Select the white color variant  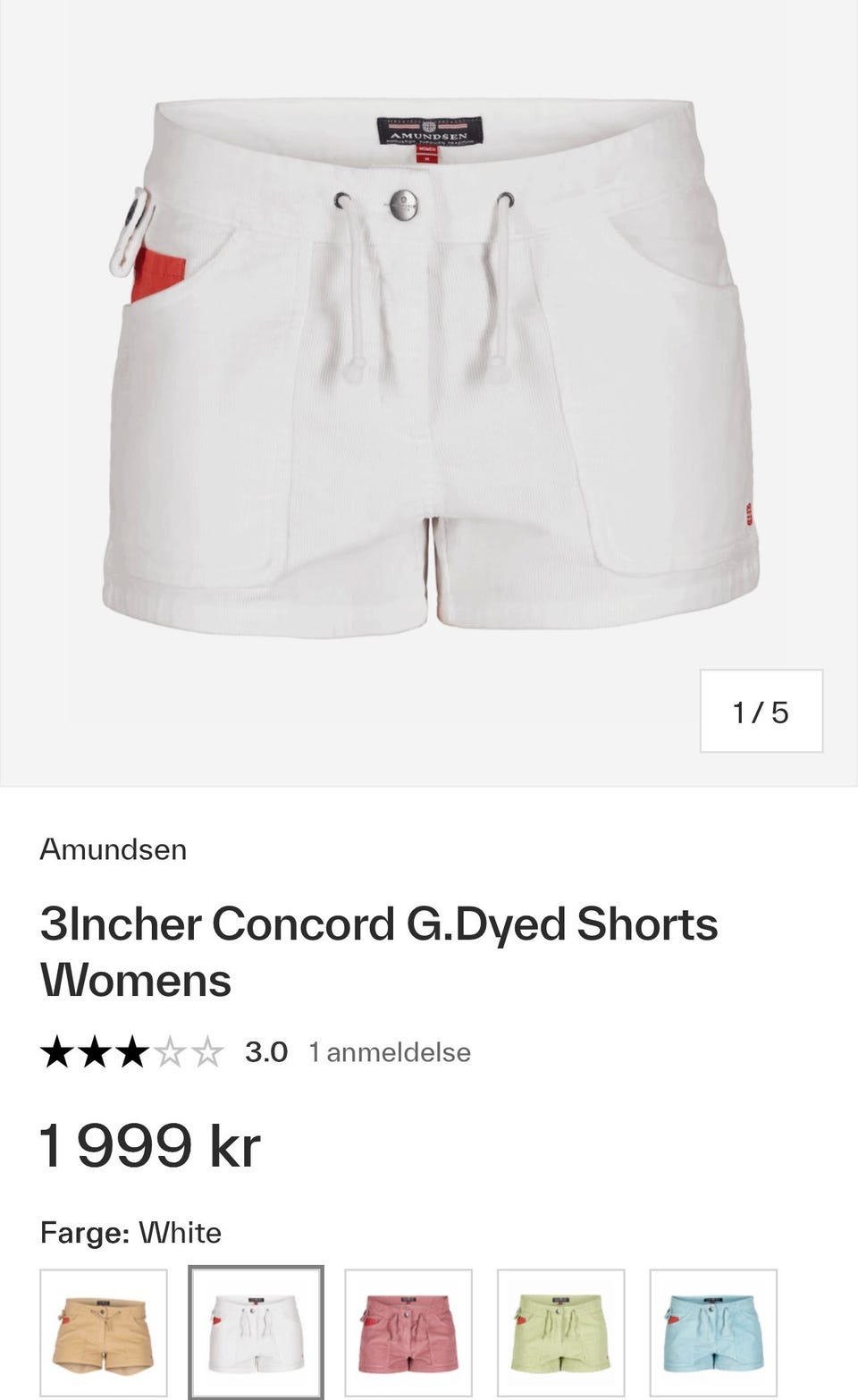click(256, 1332)
